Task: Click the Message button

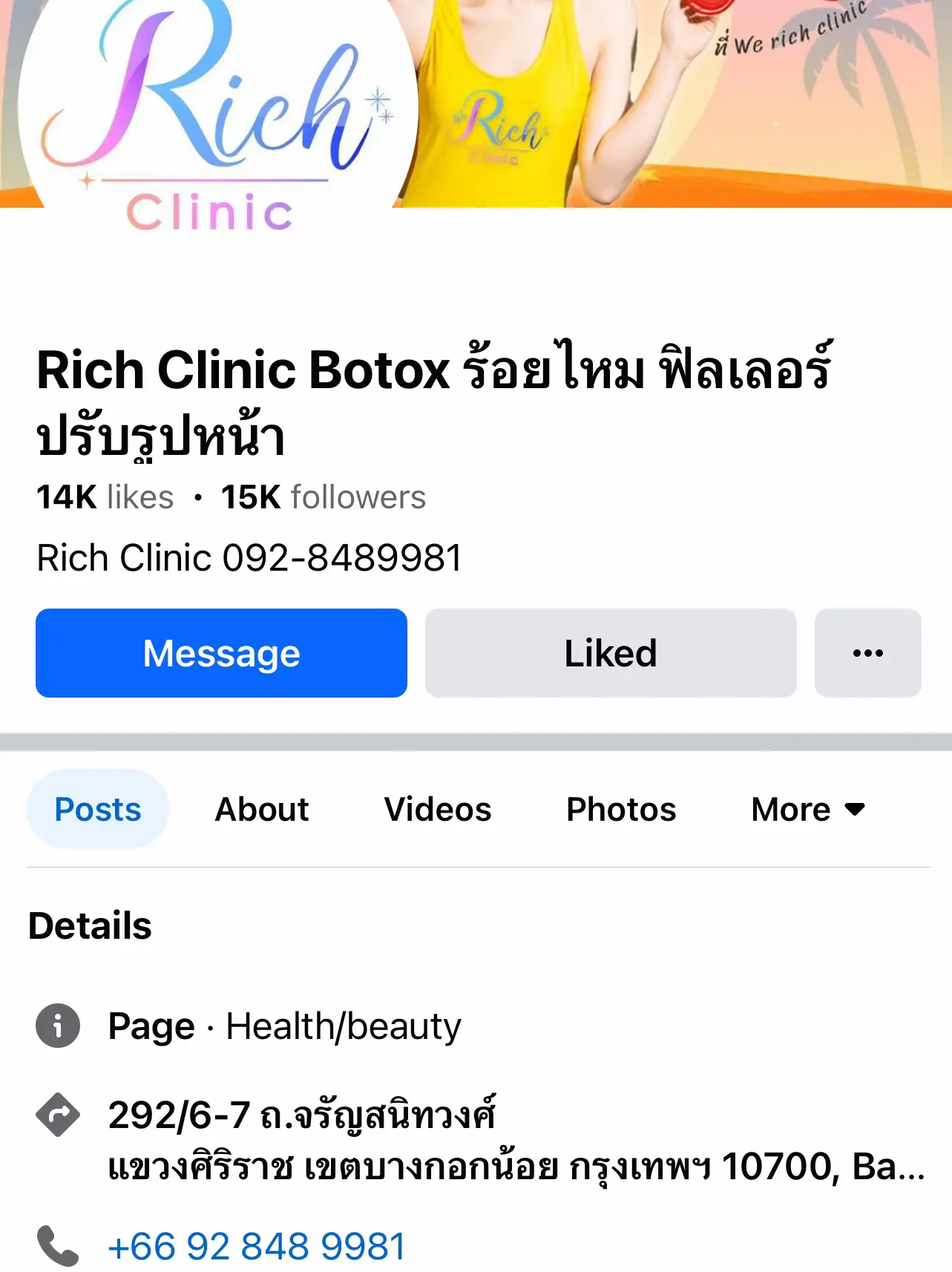Action: click(x=220, y=653)
